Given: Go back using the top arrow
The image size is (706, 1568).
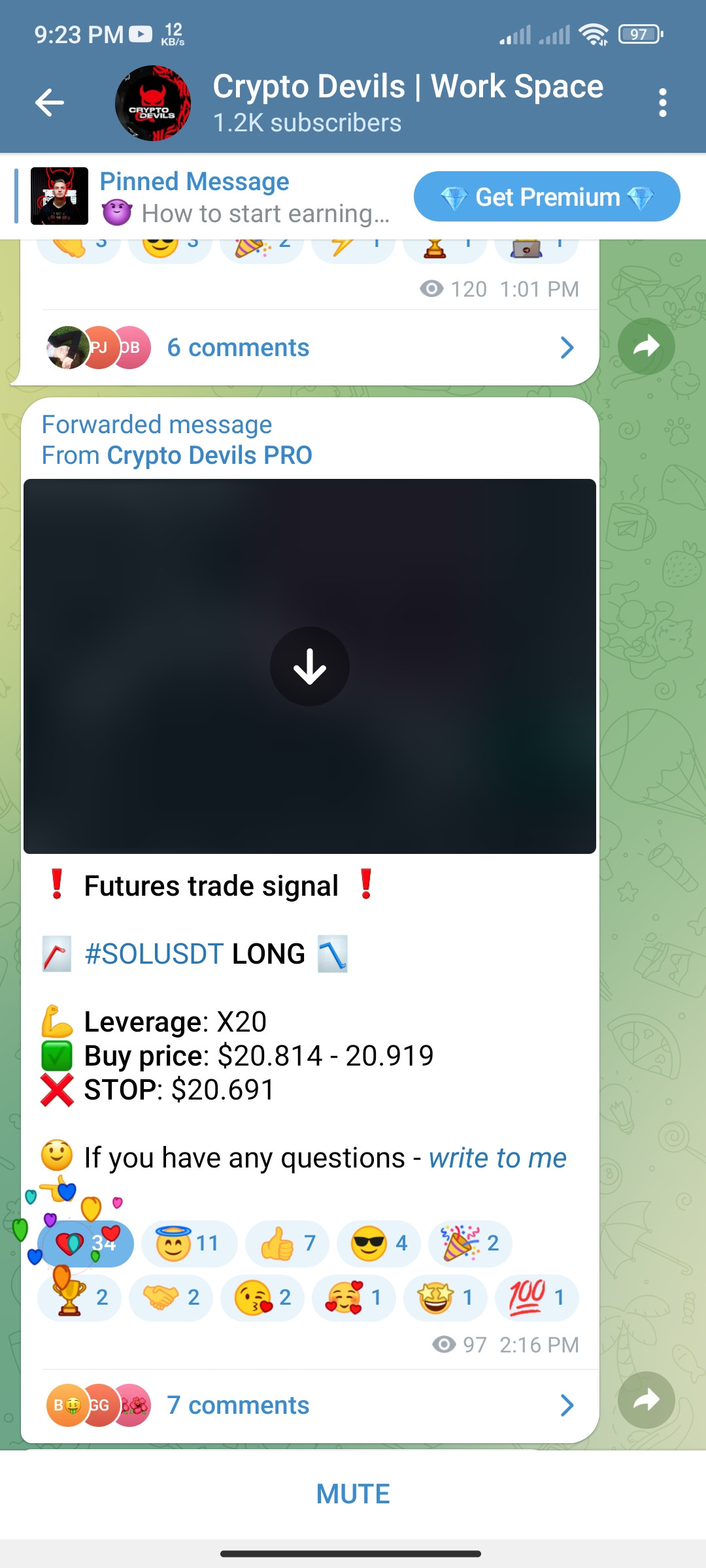Looking at the screenshot, I should pos(50,103).
